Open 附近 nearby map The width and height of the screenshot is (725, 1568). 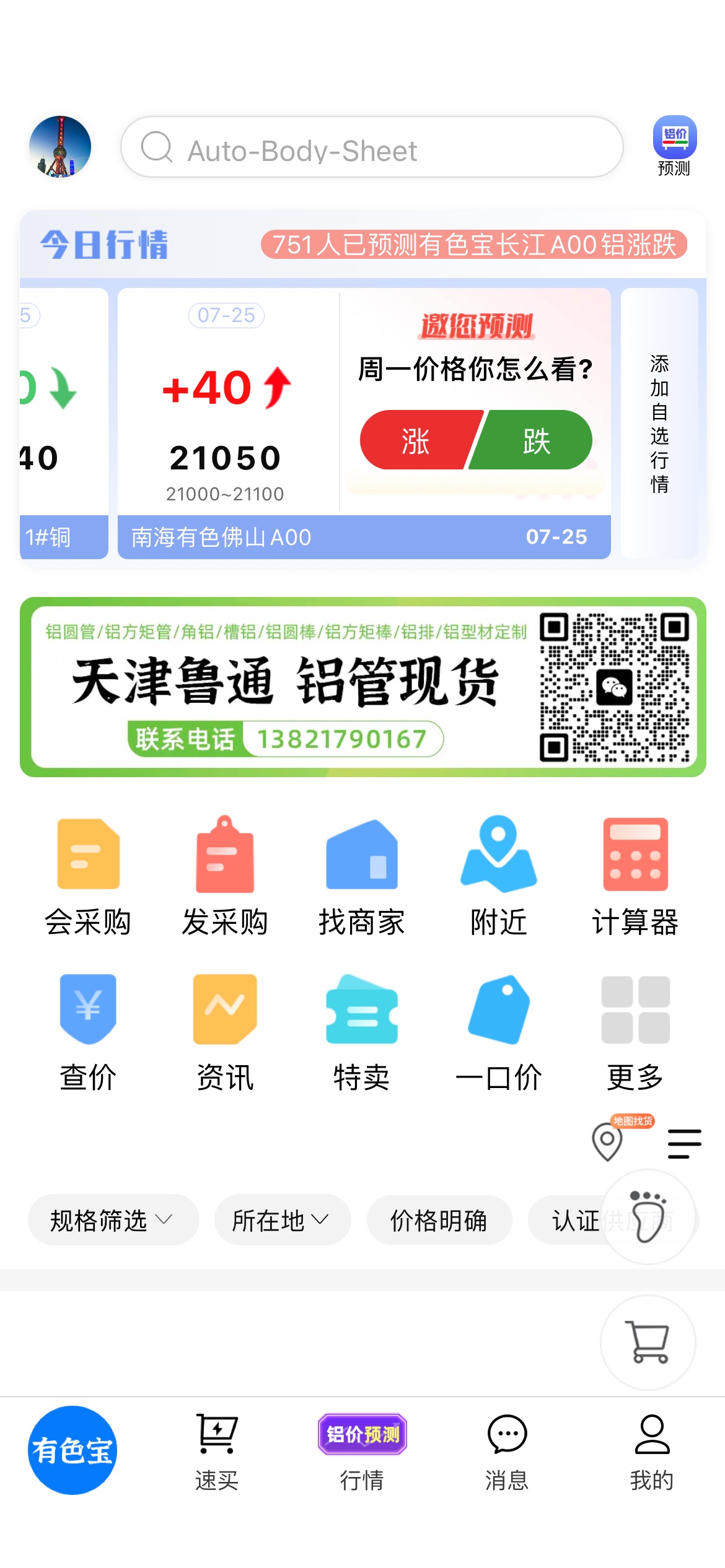click(x=499, y=876)
